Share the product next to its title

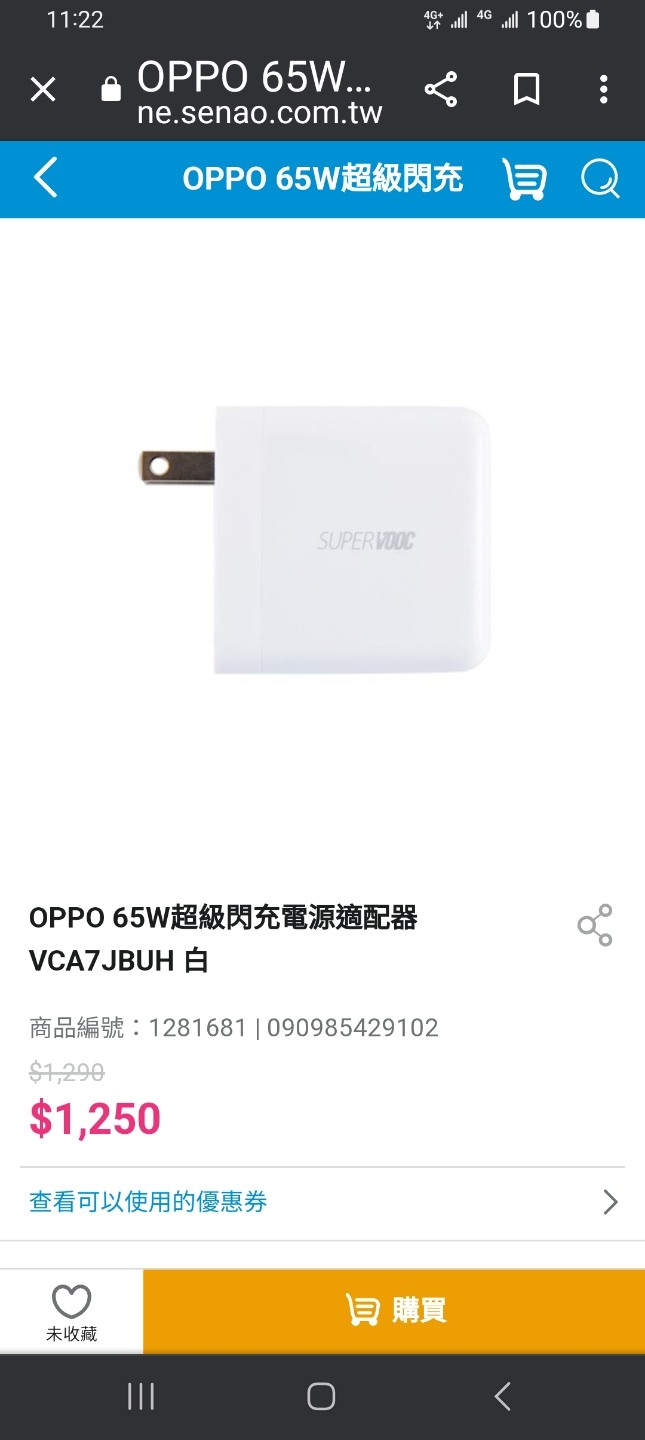[x=595, y=926]
